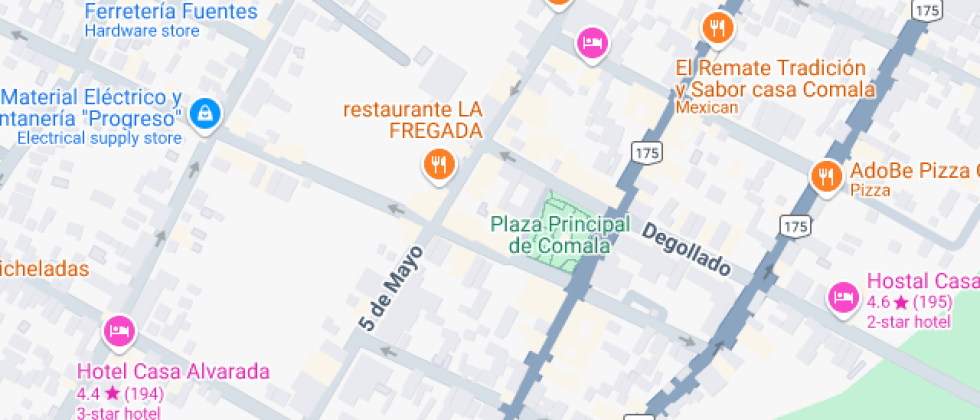The image size is (980, 420).
Task: Open El Remate Tradición y Sabor pin
Action: pyautogui.click(x=717, y=28)
